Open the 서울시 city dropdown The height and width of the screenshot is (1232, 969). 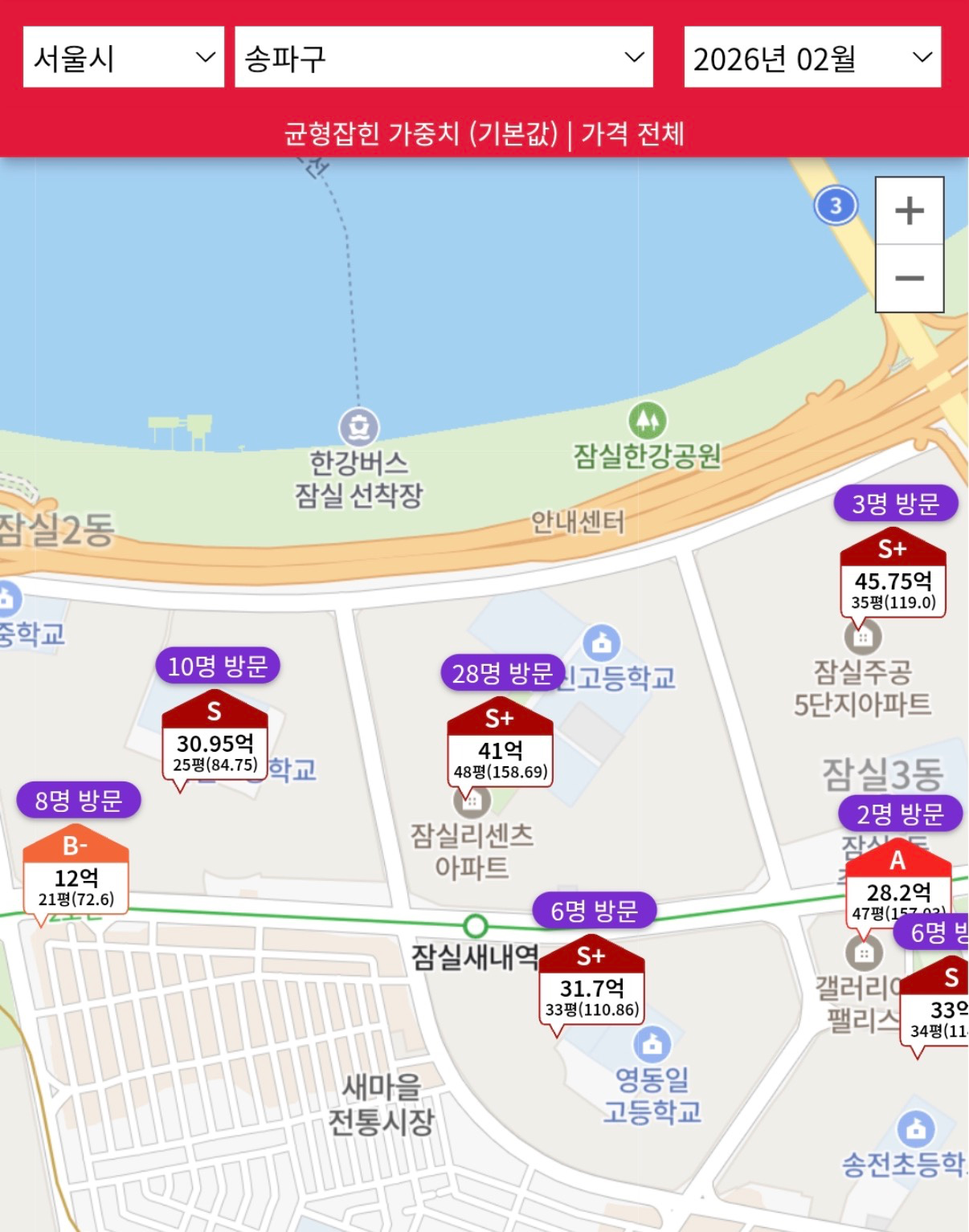123,57
